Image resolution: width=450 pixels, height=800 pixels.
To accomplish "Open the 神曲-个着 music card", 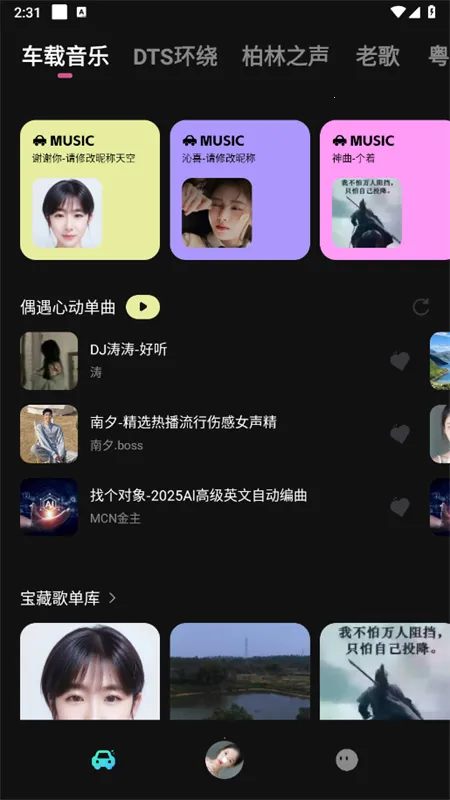I will tap(385, 190).
